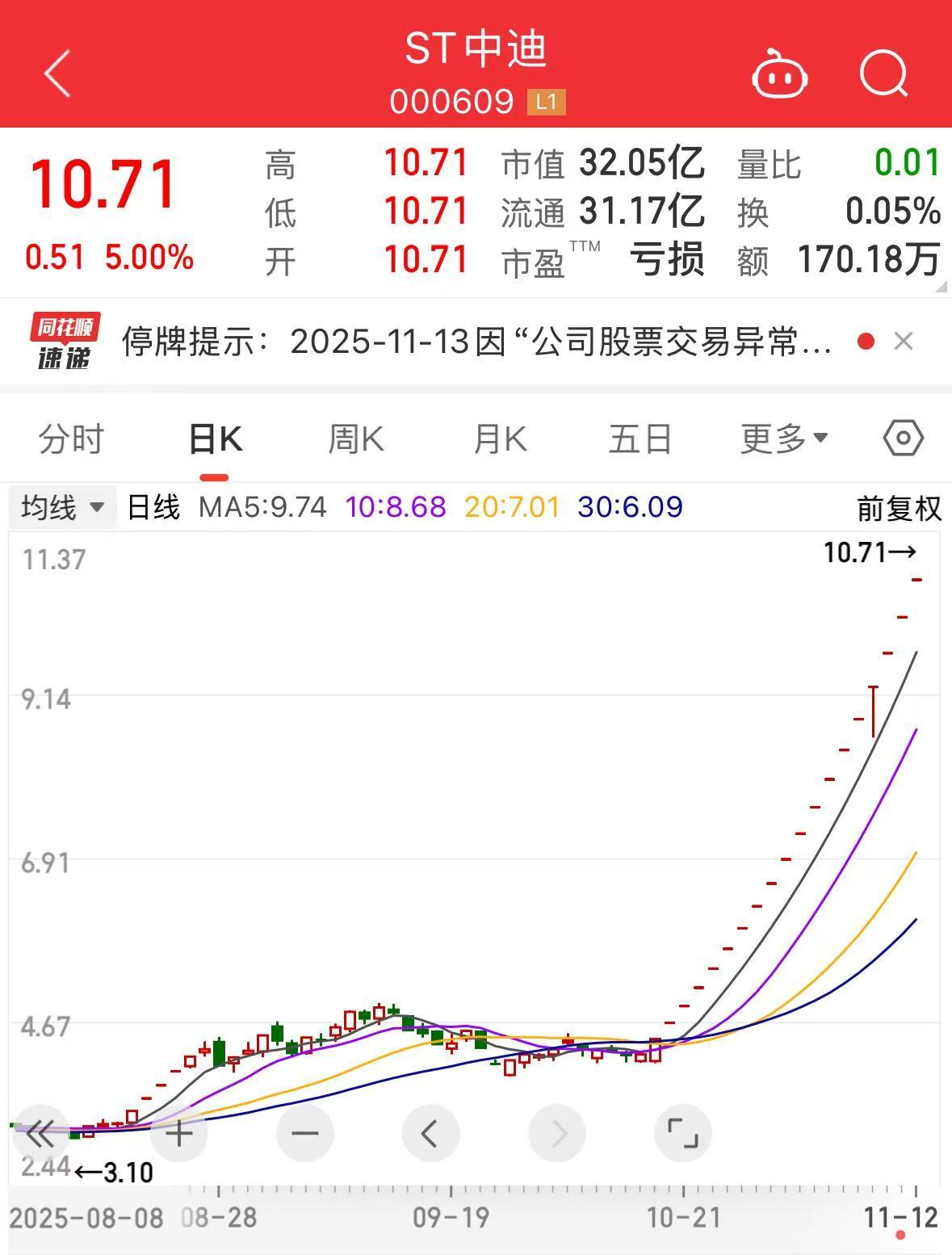Change the 前复权 adjustment setting
The height and width of the screenshot is (1255, 952).
(x=899, y=508)
